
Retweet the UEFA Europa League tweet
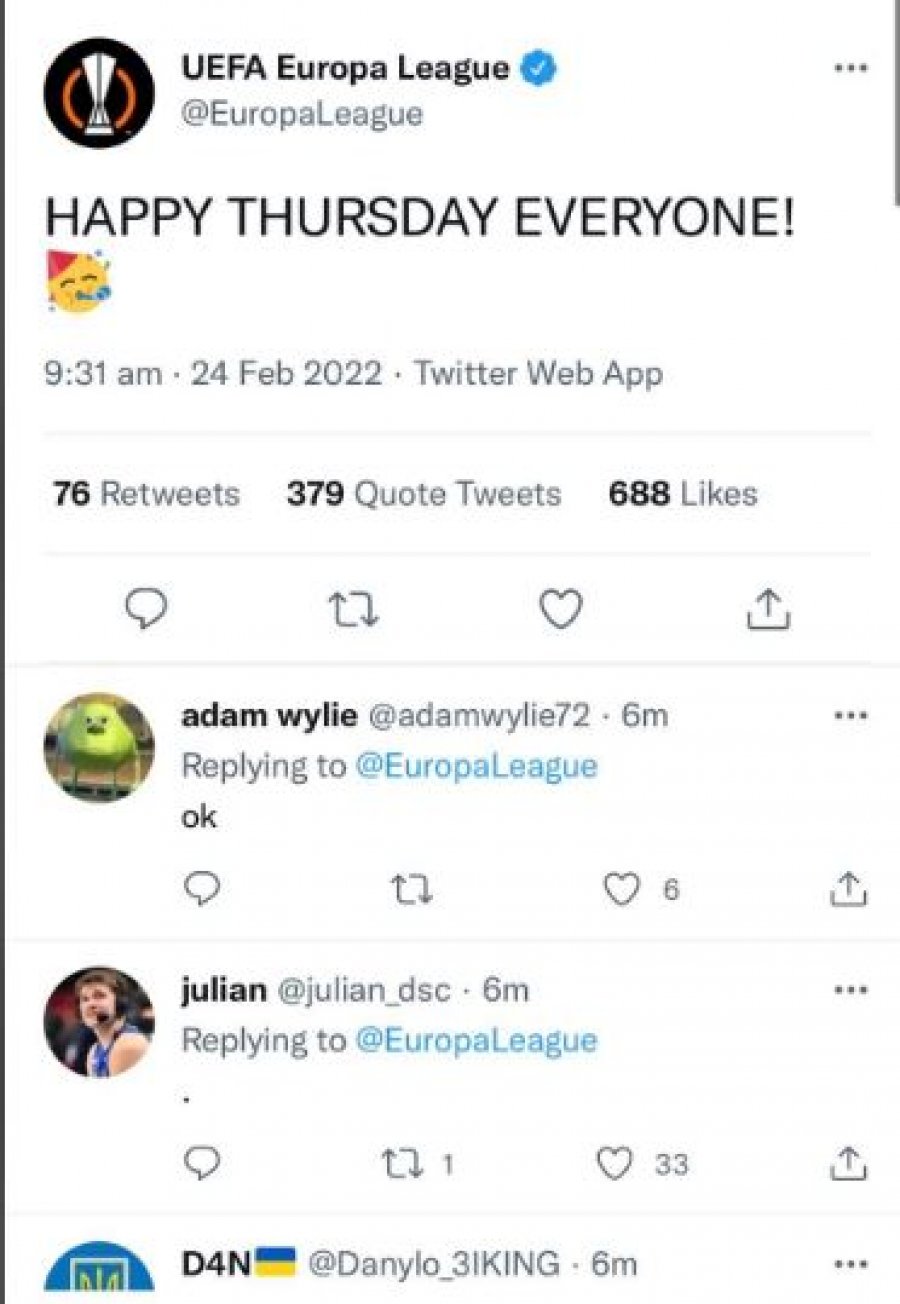click(x=354, y=608)
